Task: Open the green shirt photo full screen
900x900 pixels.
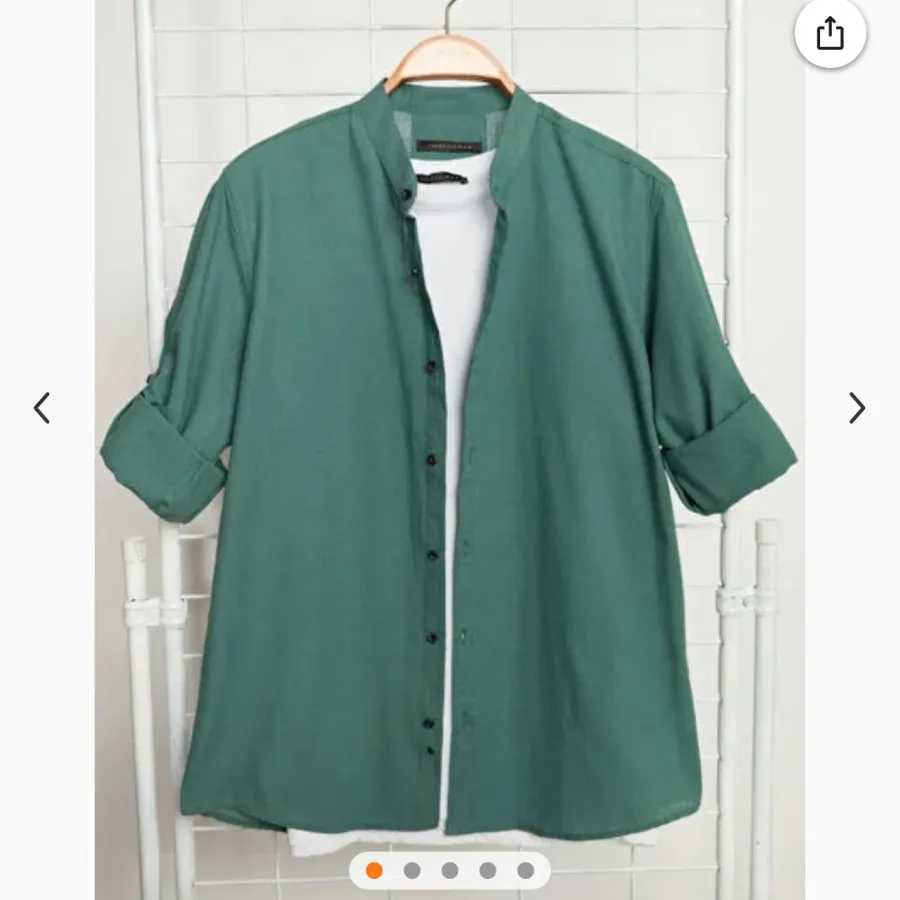Action: pos(450,450)
